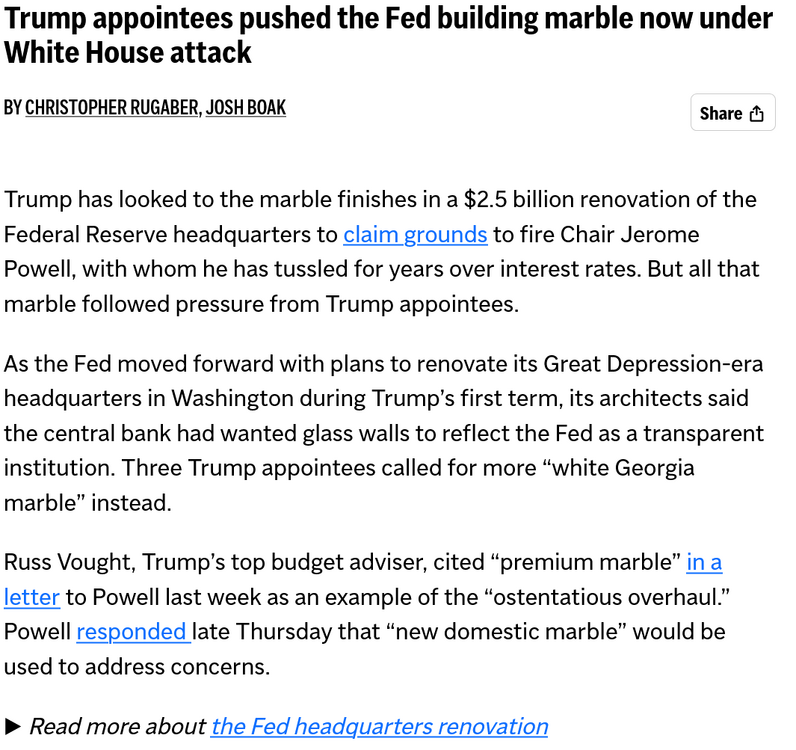Screen dimensions: 796x750
Task: Open the 'claim grounds' link
Action: pos(415,235)
